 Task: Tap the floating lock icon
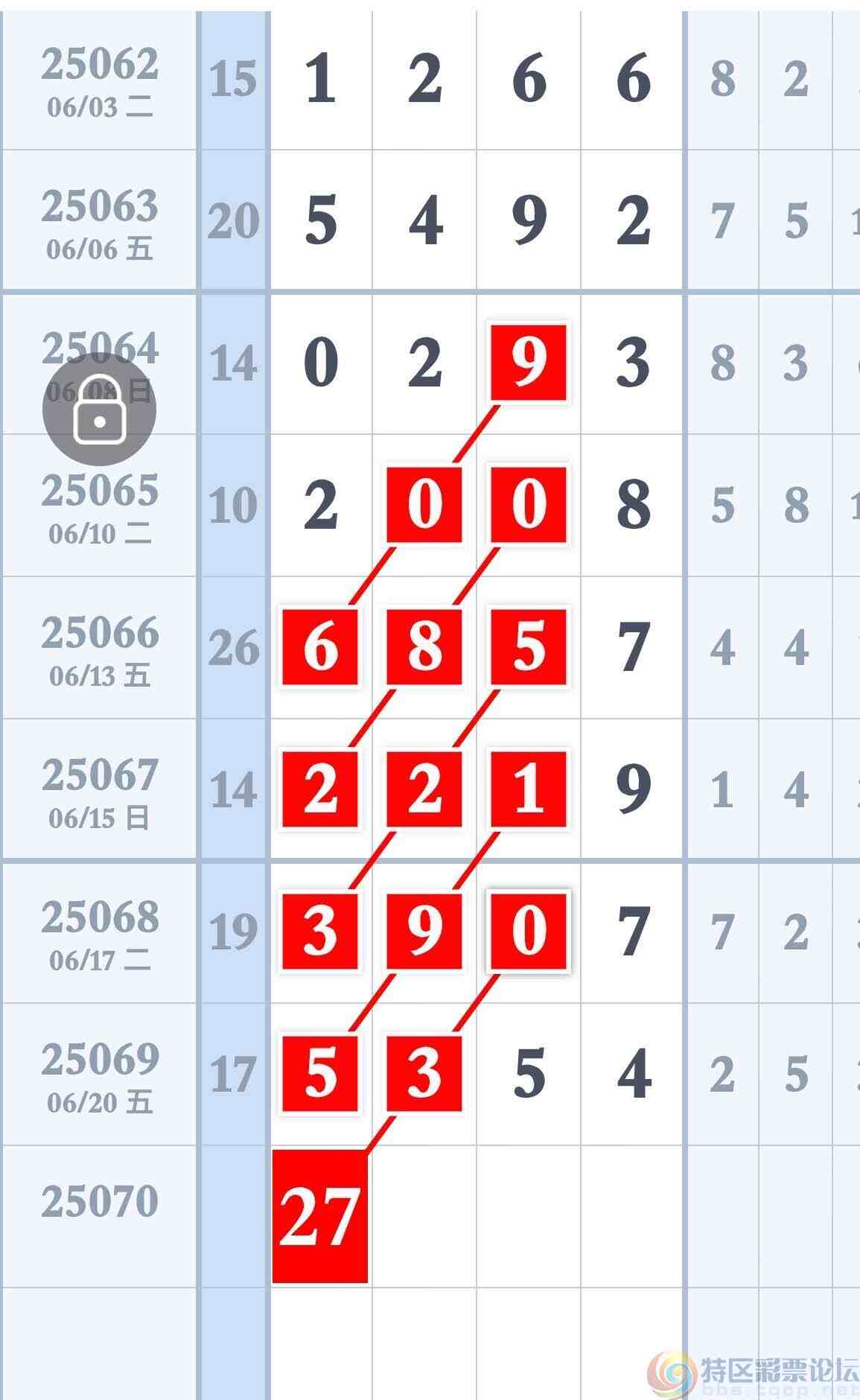[99, 410]
